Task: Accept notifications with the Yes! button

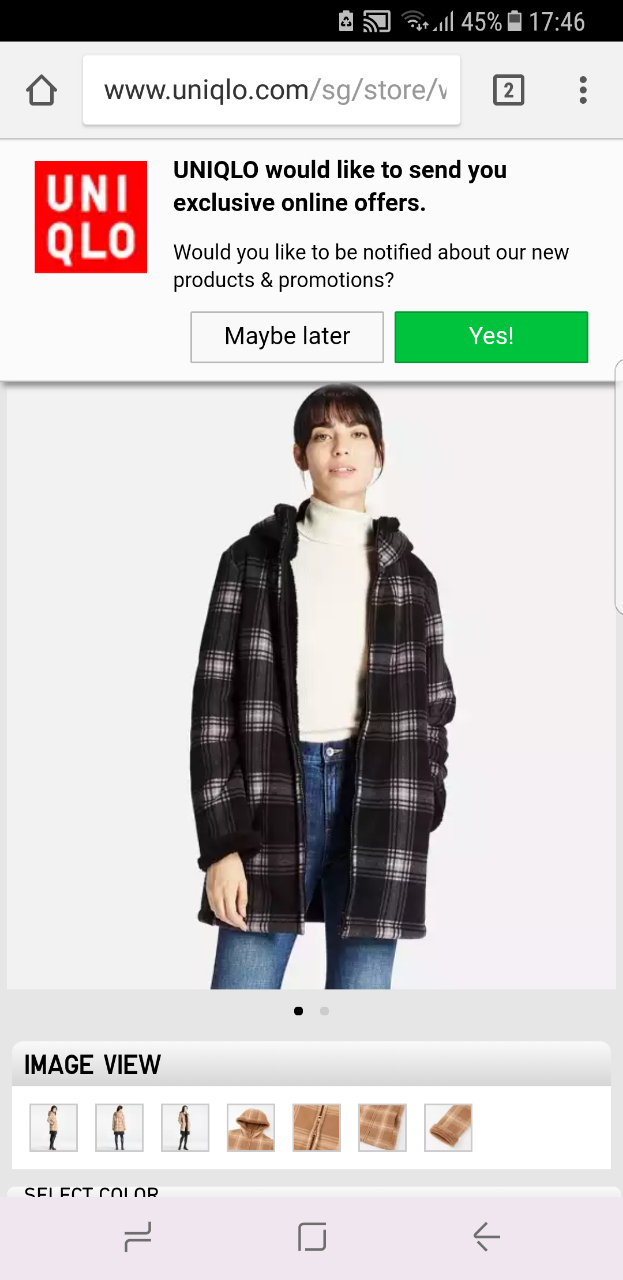Action: coord(491,336)
